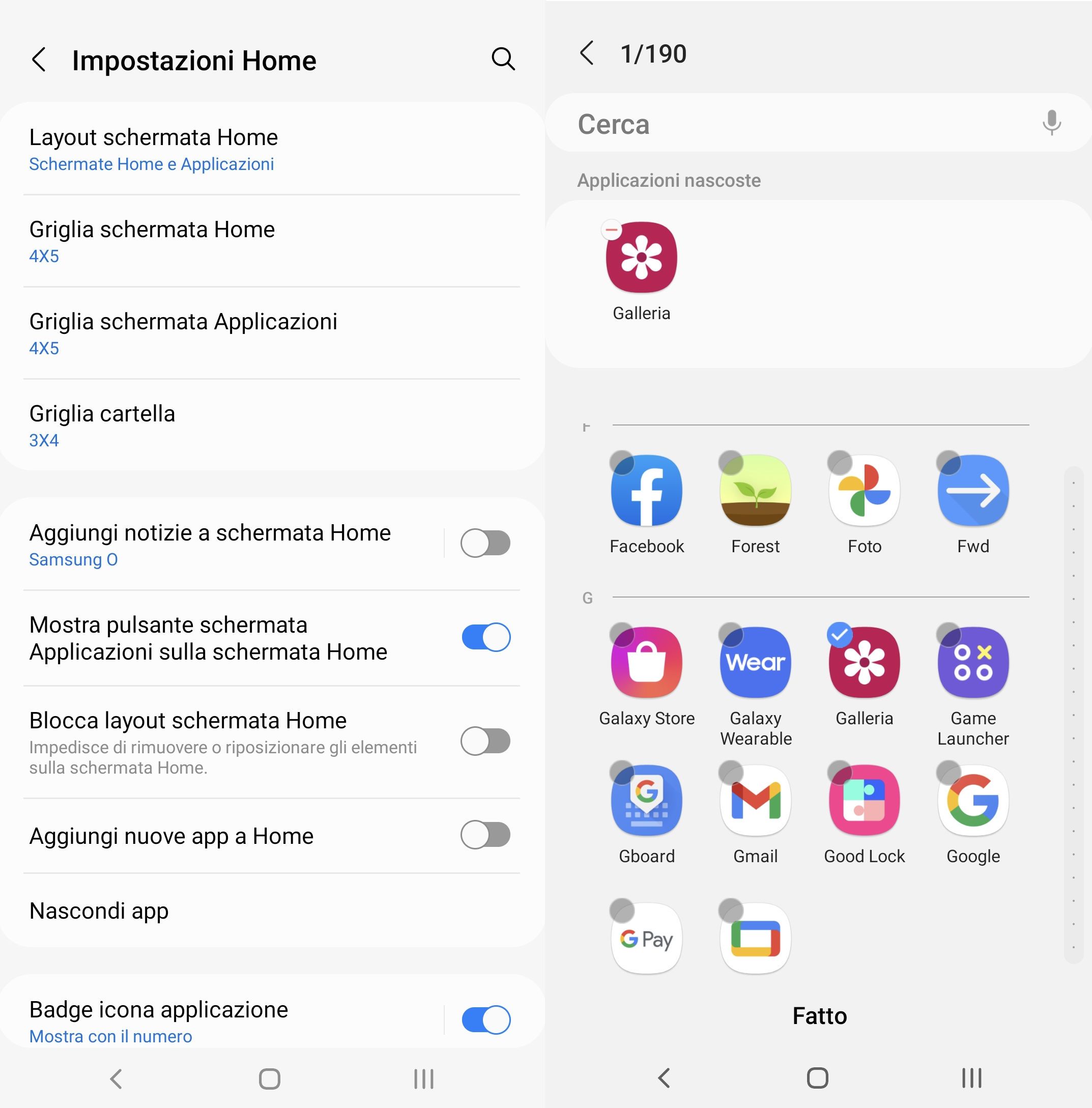Turn off Mostra pulsante schermata Applicazioni
The height and width of the screenshot is (1108, 1092).
pos(485,637)
